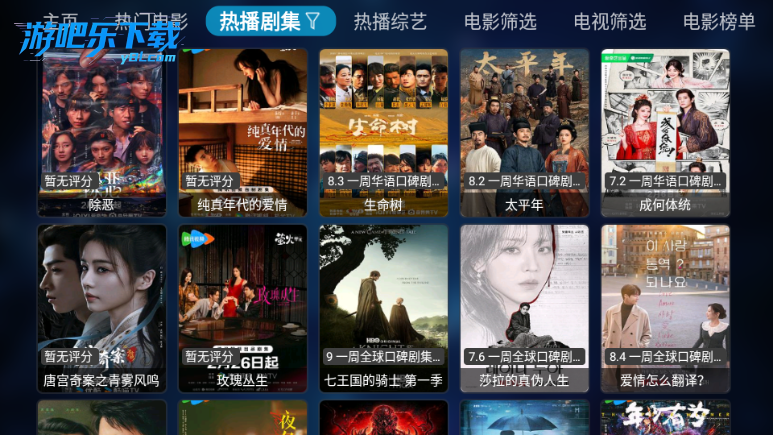This screenshot has height=435, width=773.
Task: Open 唐宫奇案之青雾风鸣
Action: (102, 305)
